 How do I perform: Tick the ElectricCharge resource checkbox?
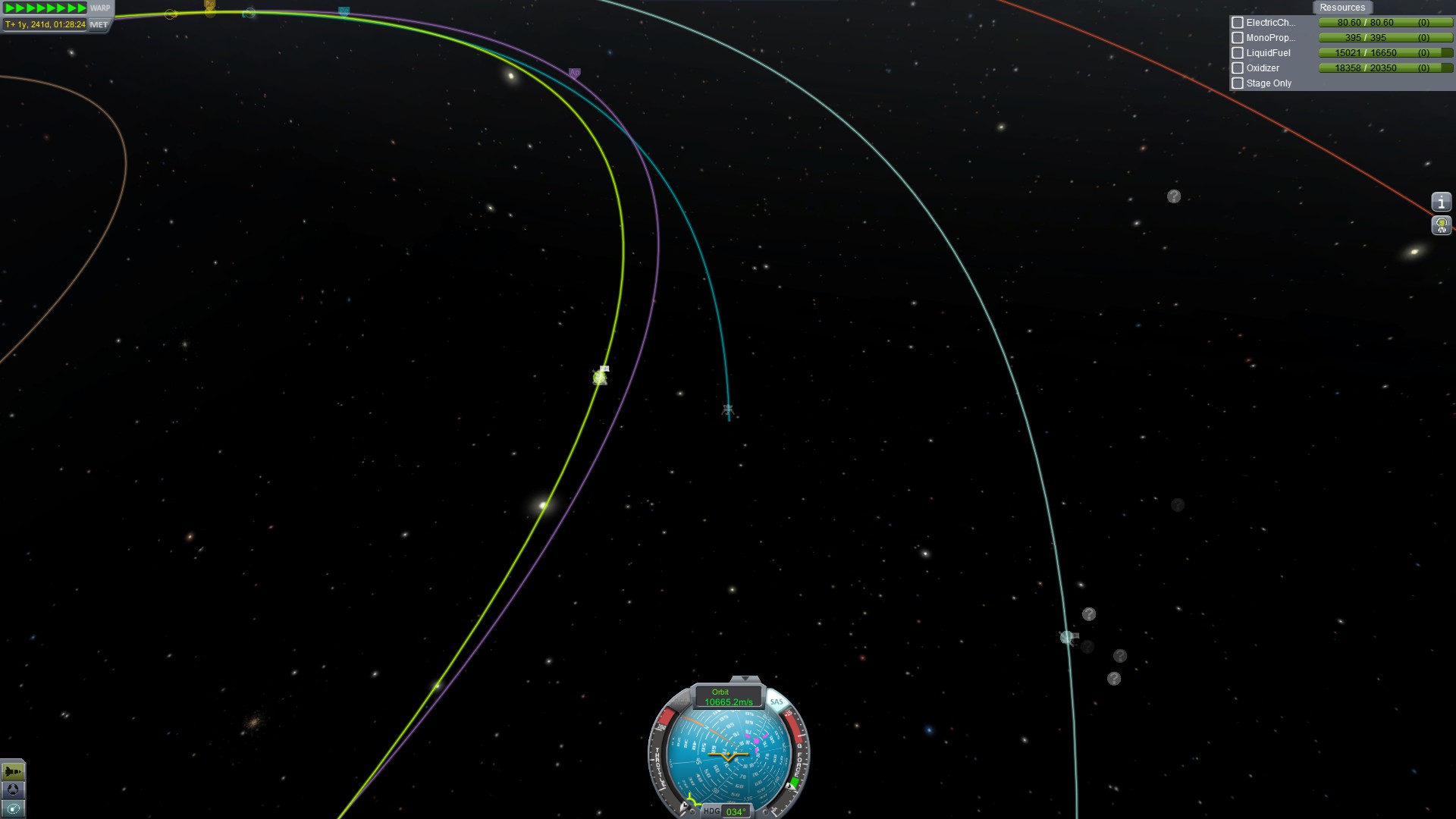tap(1238, 23)
